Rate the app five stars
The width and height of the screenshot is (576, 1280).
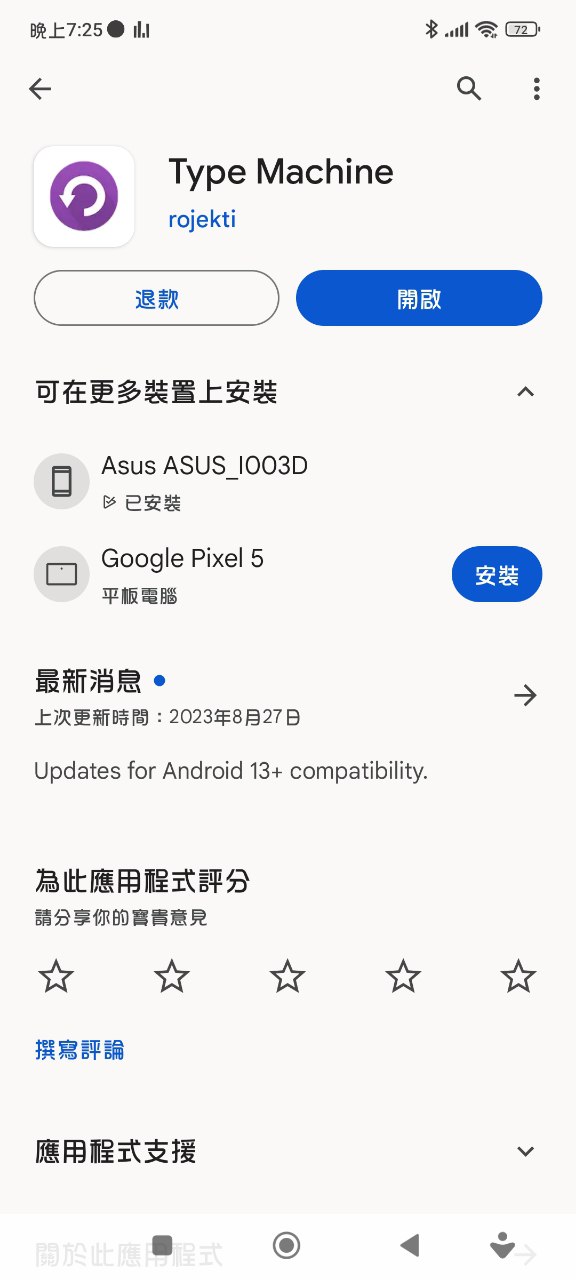519,976
